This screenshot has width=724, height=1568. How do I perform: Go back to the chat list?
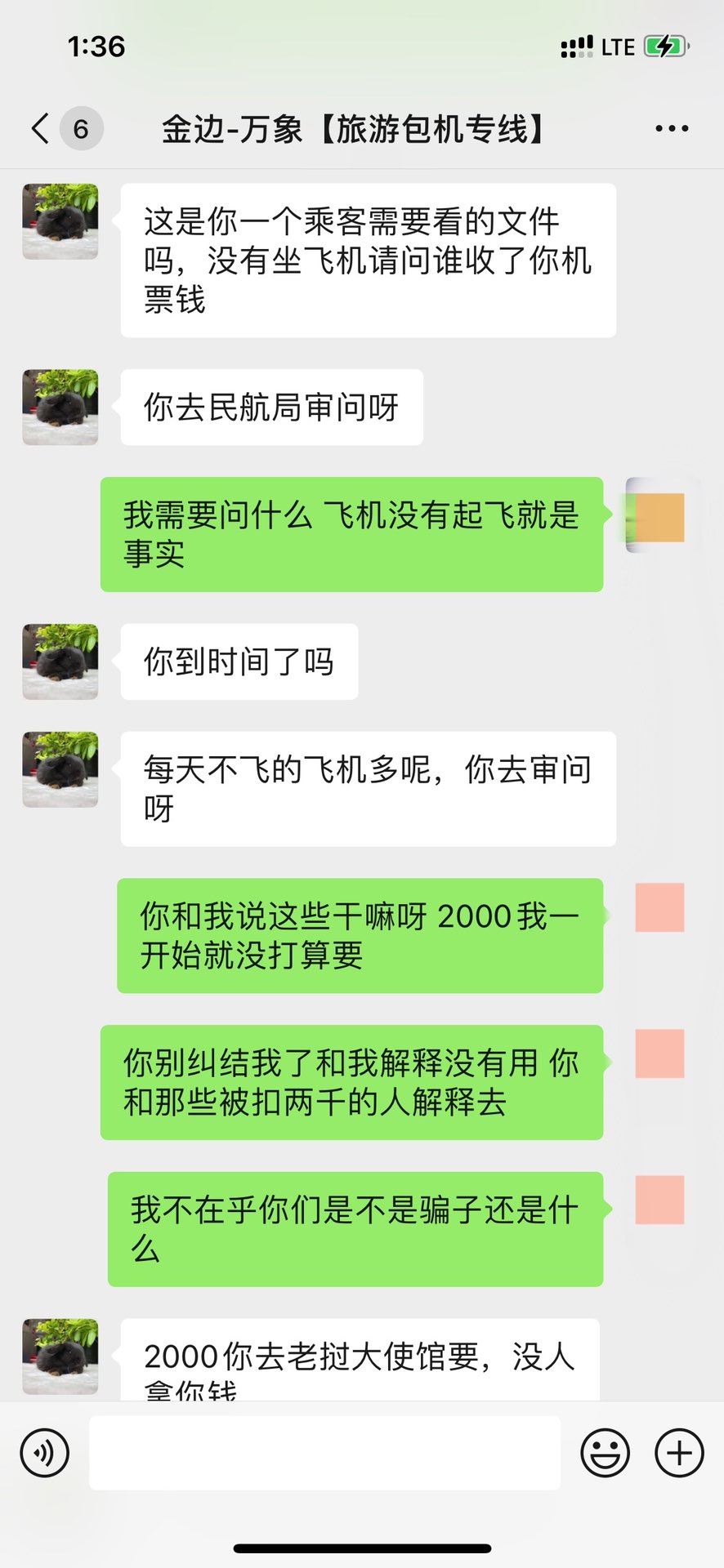pos(41,129)
